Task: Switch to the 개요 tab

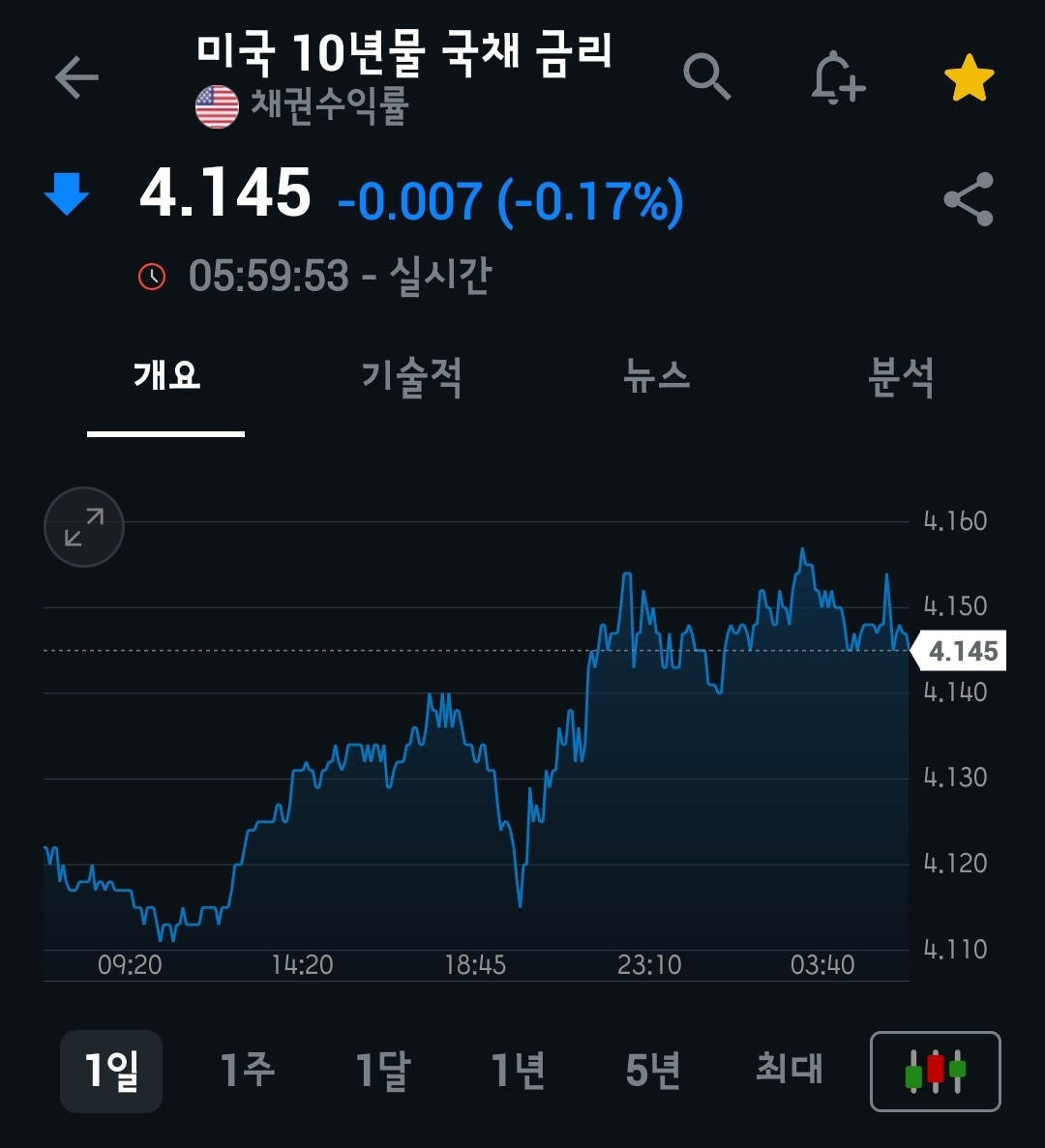Action: 166,376
